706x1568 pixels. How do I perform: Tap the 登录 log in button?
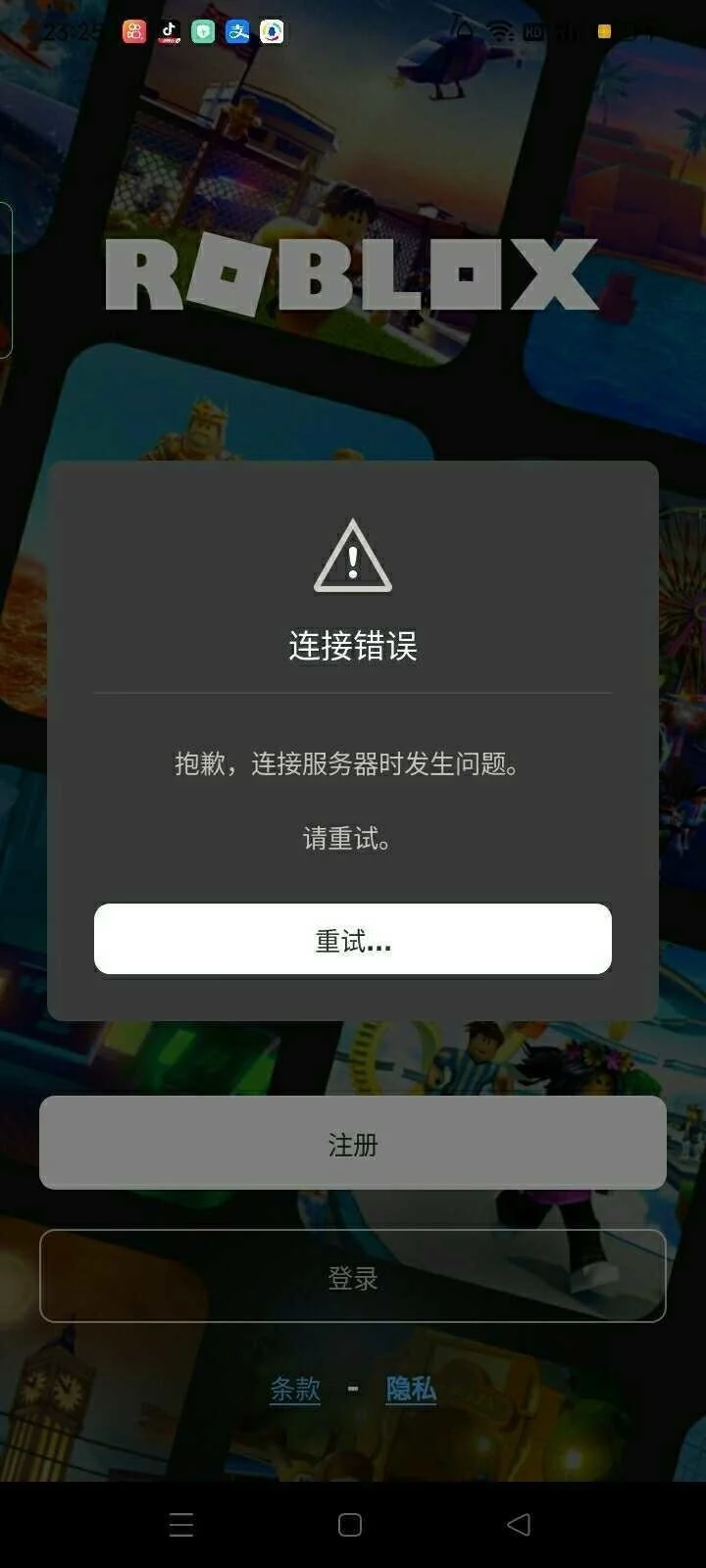[353, 1276]
